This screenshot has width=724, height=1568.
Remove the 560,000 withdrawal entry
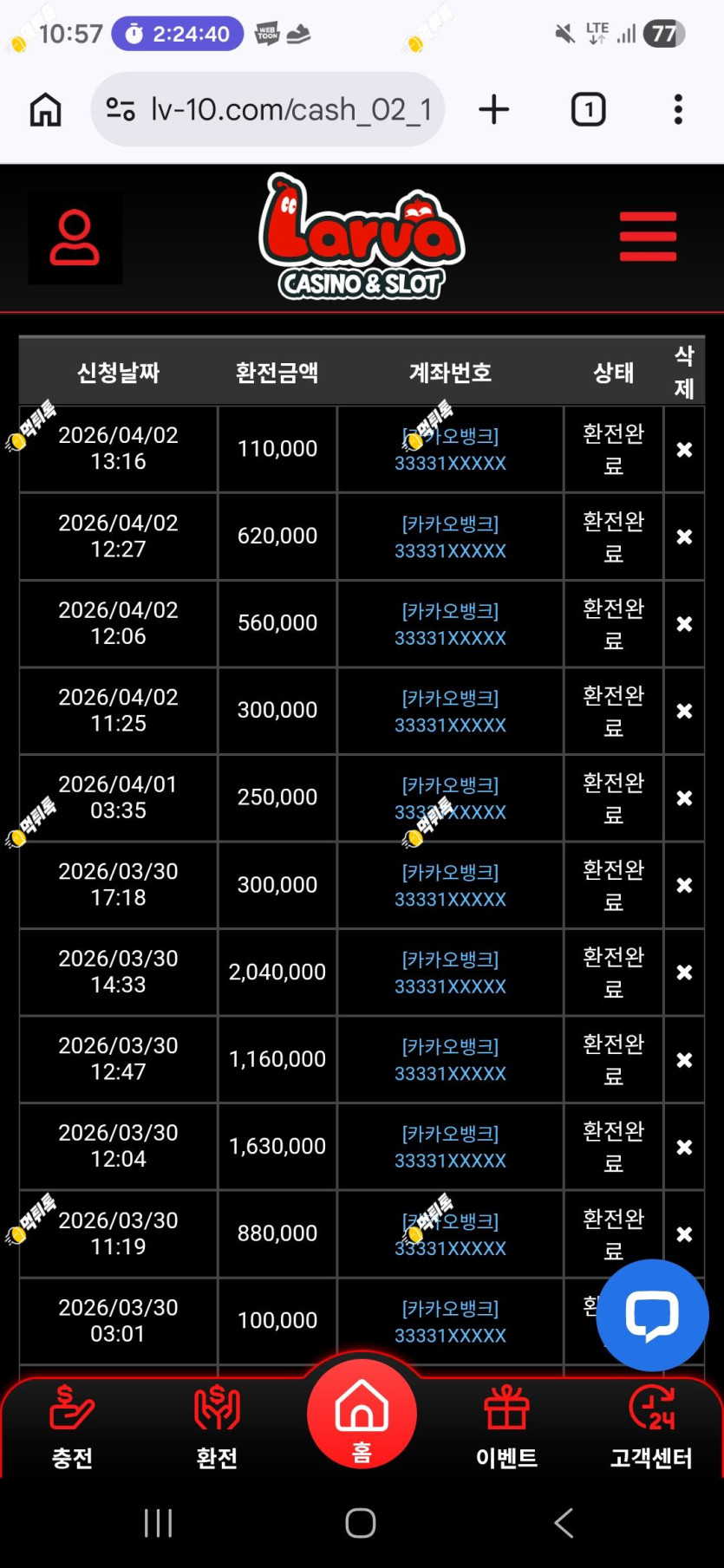tap(684, 624)
